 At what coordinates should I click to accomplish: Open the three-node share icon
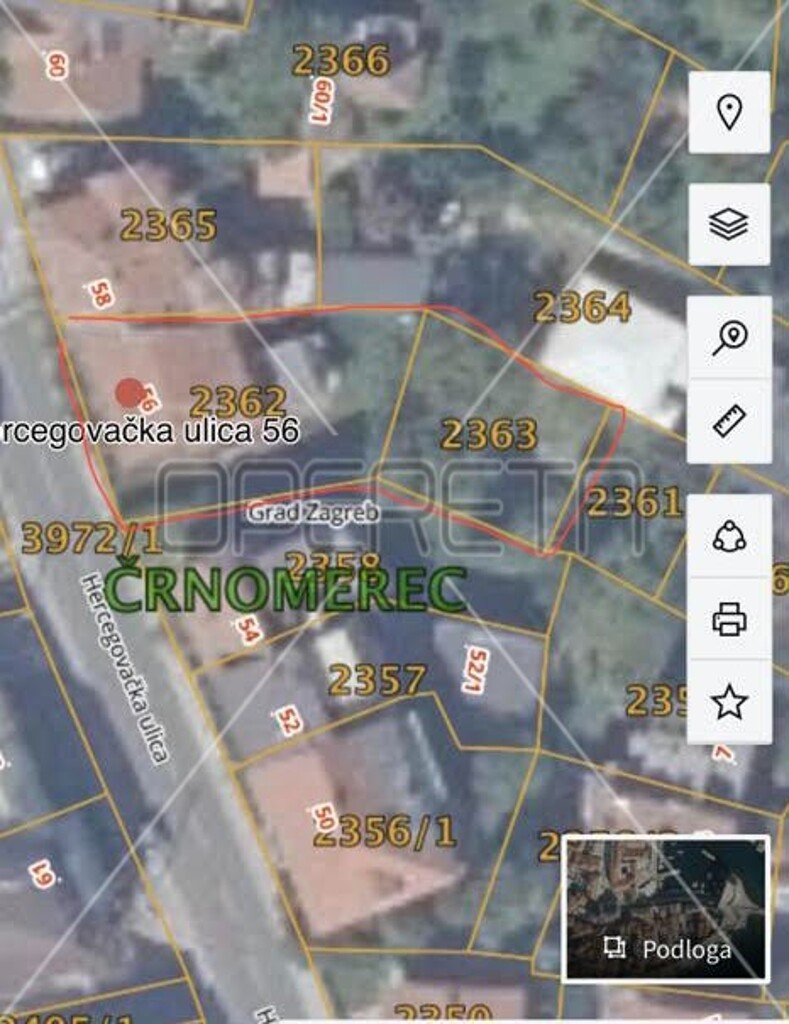729,536
